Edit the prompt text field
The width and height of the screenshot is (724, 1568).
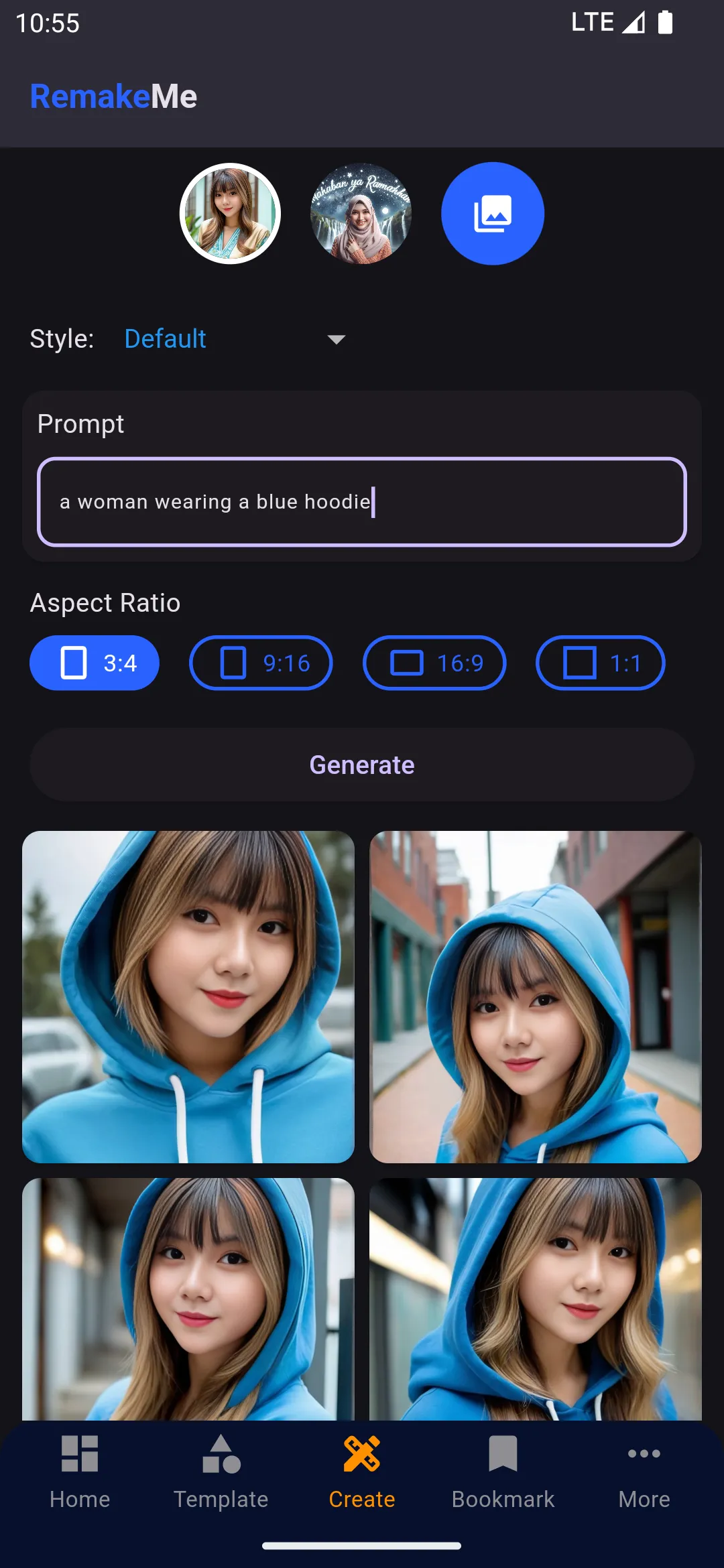(x=362, y=501)
